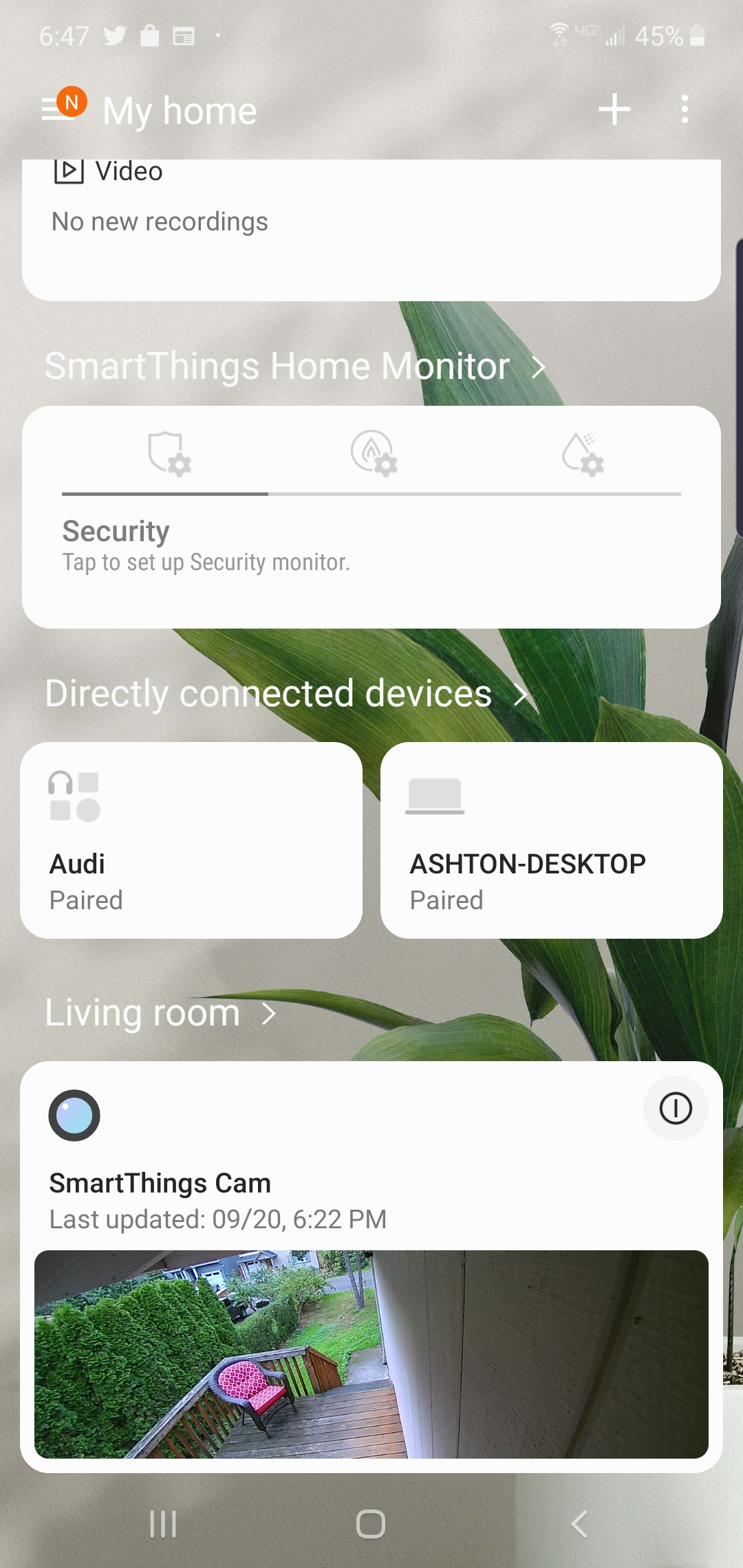Viewport: 743px width, 1568px height.
Task: Select the Security shield tab
Action: pos(169,454)
